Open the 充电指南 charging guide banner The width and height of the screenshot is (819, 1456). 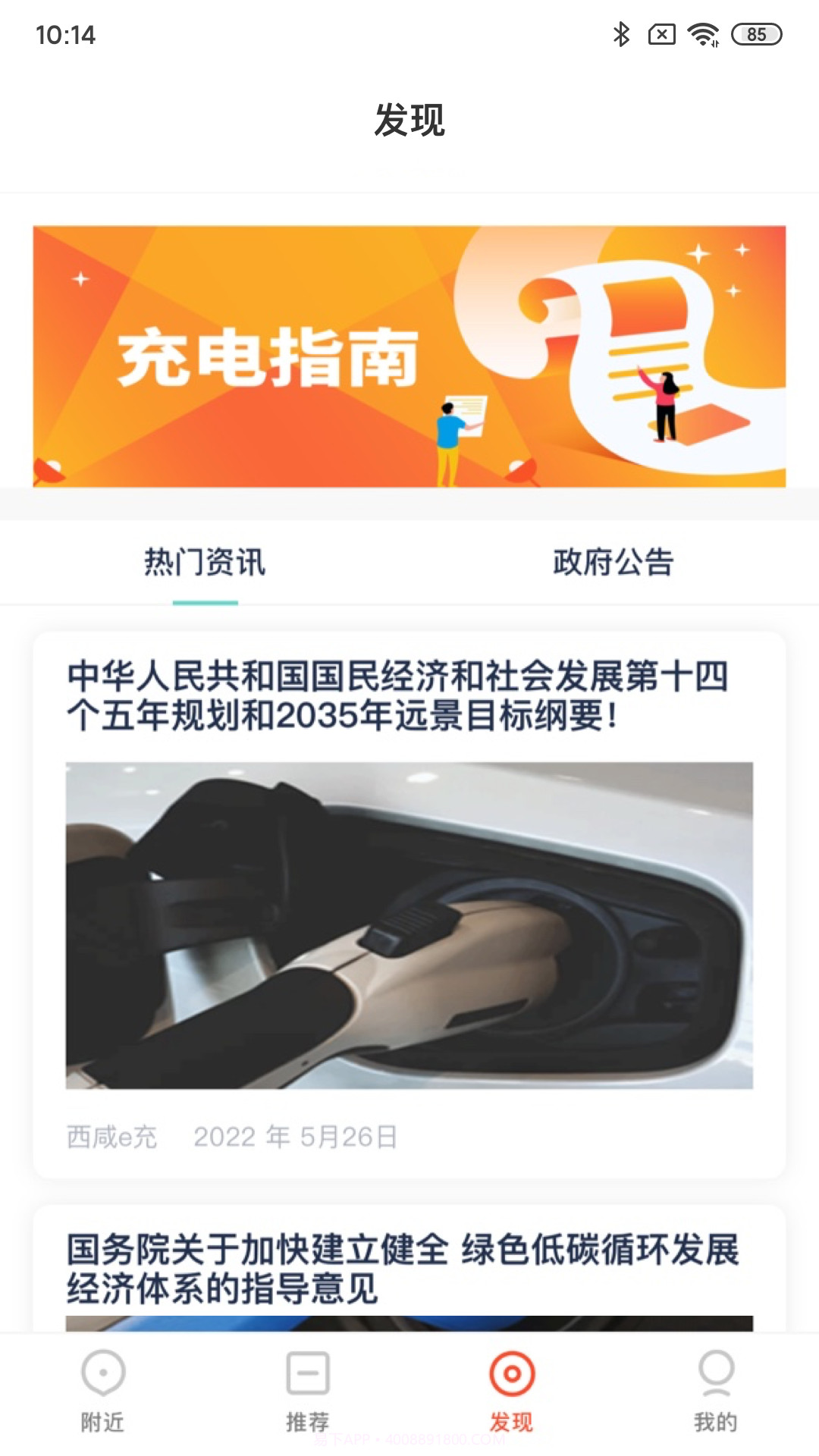click(409, 356)
